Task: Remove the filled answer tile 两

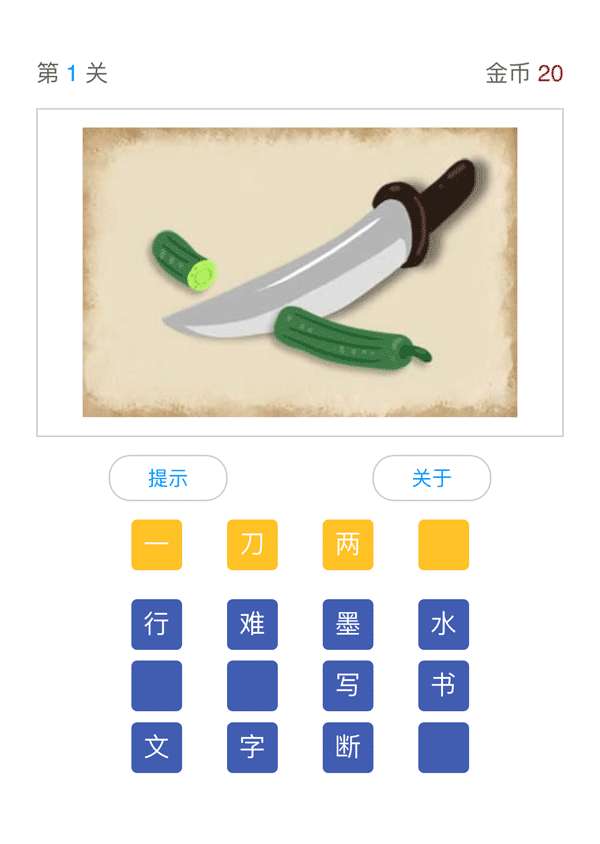Action: pyautogui.click(x=348, y=545)
